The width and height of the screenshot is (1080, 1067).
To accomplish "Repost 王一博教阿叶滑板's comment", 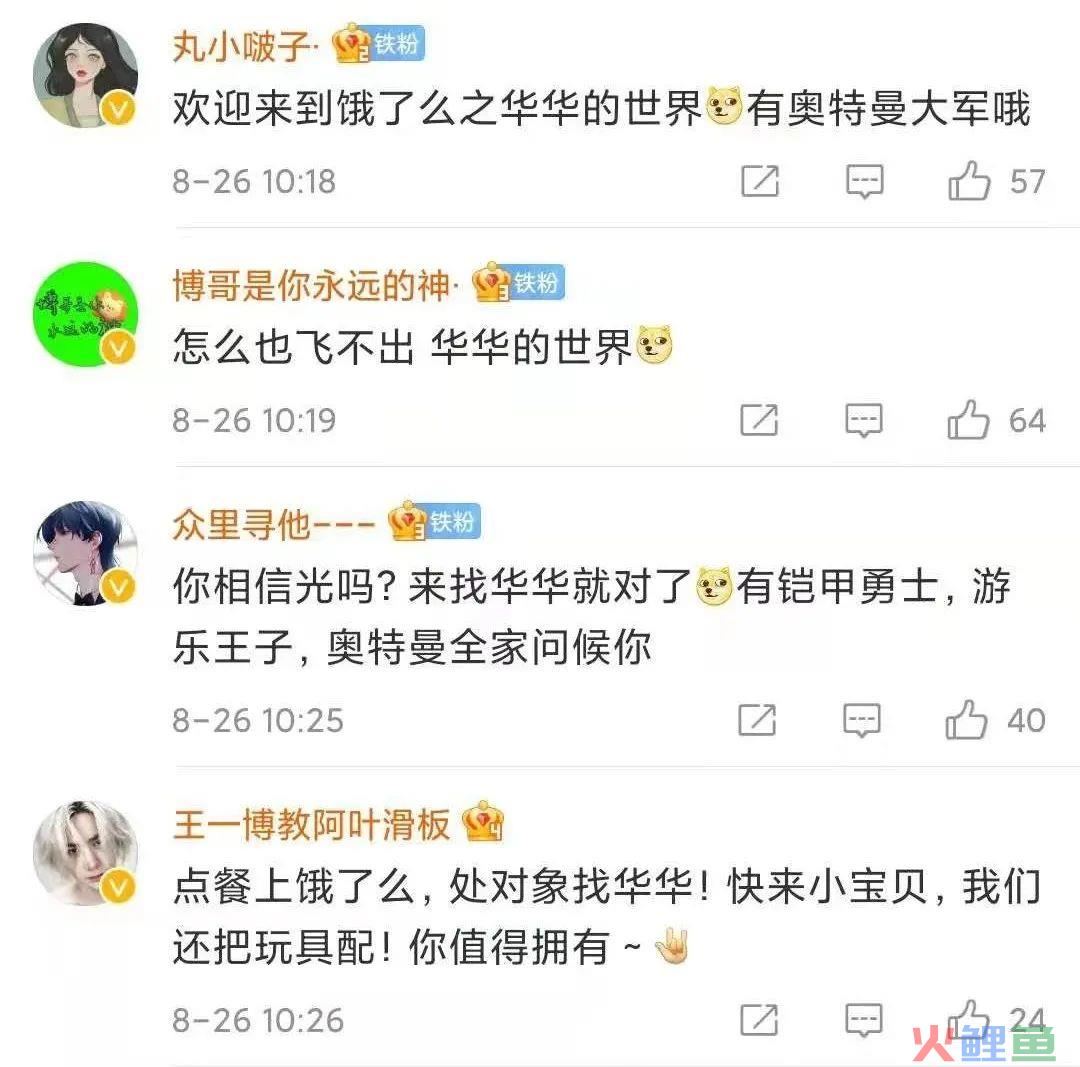I will pos(759,1020).
